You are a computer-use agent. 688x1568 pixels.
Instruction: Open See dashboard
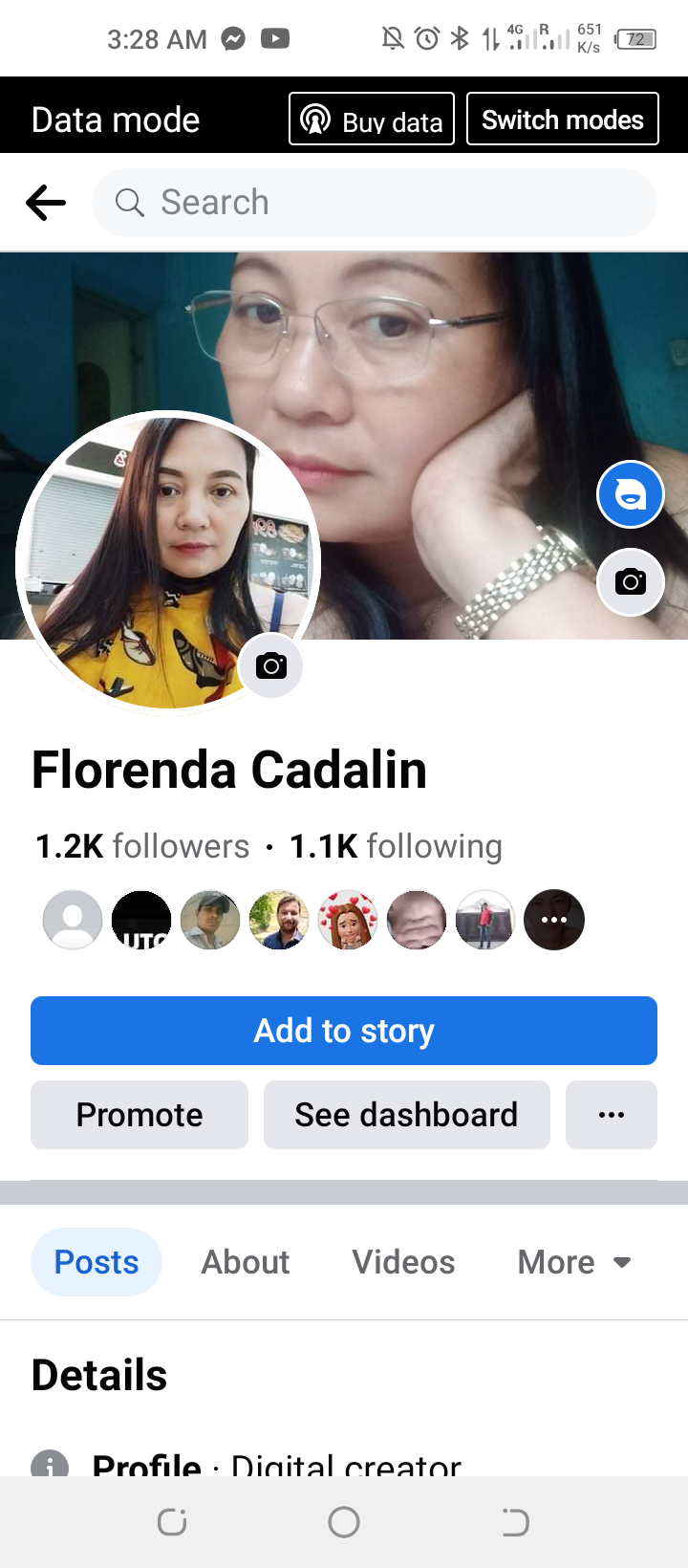407,1115
